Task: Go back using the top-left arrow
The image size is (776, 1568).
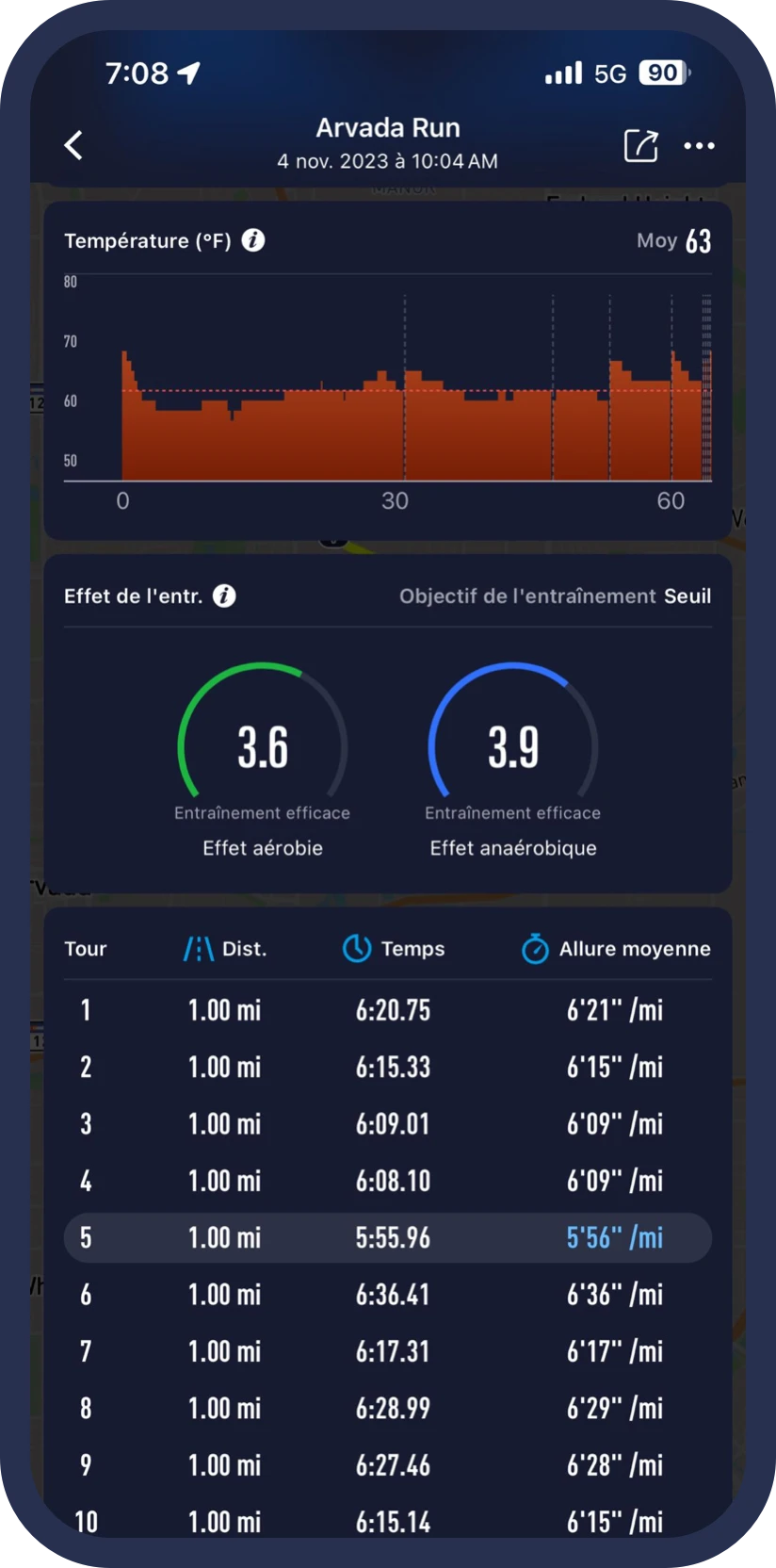Action: tap(73, 145)
